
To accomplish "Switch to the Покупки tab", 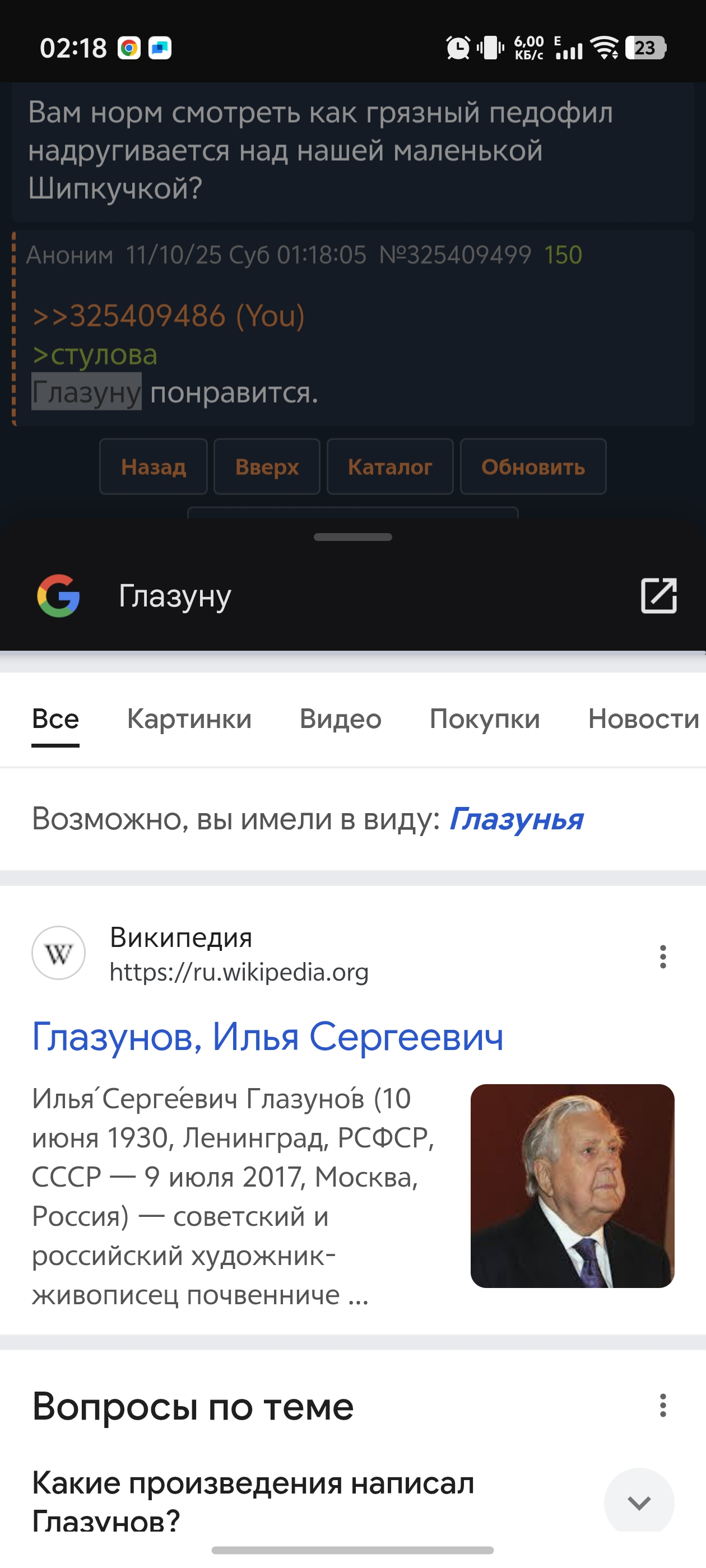I will pos(484,719).
